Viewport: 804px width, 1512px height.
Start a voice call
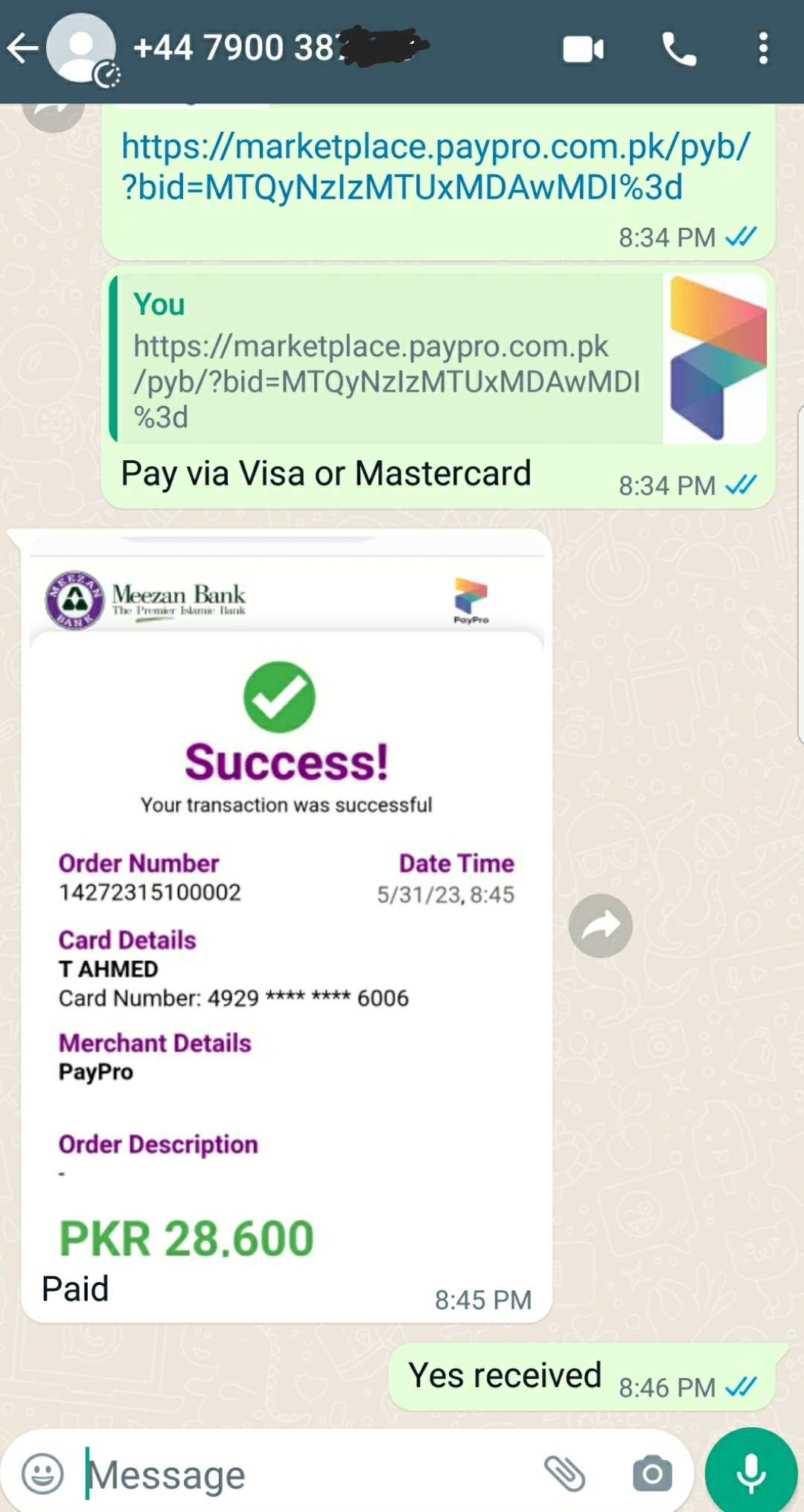point(679,50)
